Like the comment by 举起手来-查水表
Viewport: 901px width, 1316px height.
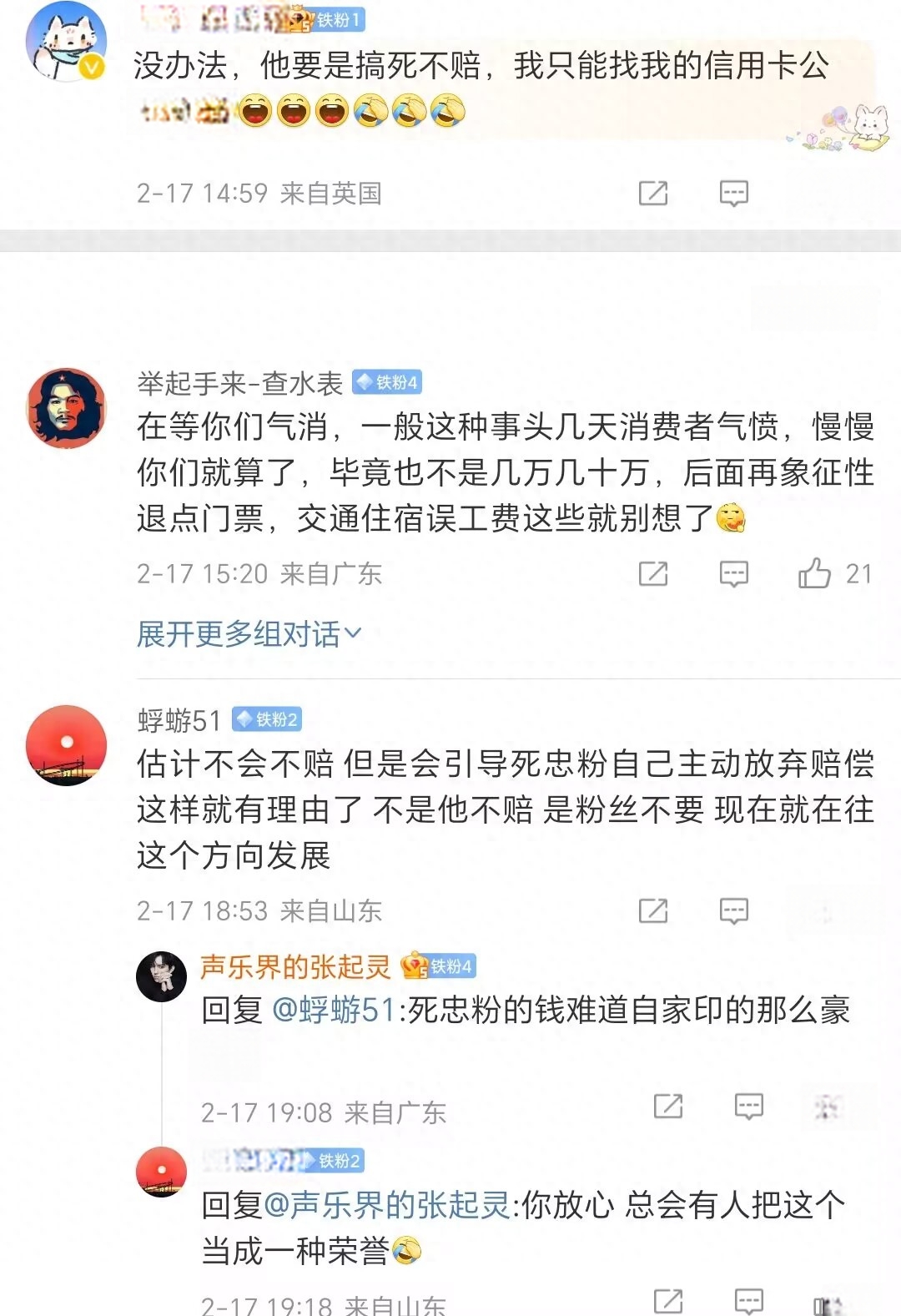tap(815, 574)
